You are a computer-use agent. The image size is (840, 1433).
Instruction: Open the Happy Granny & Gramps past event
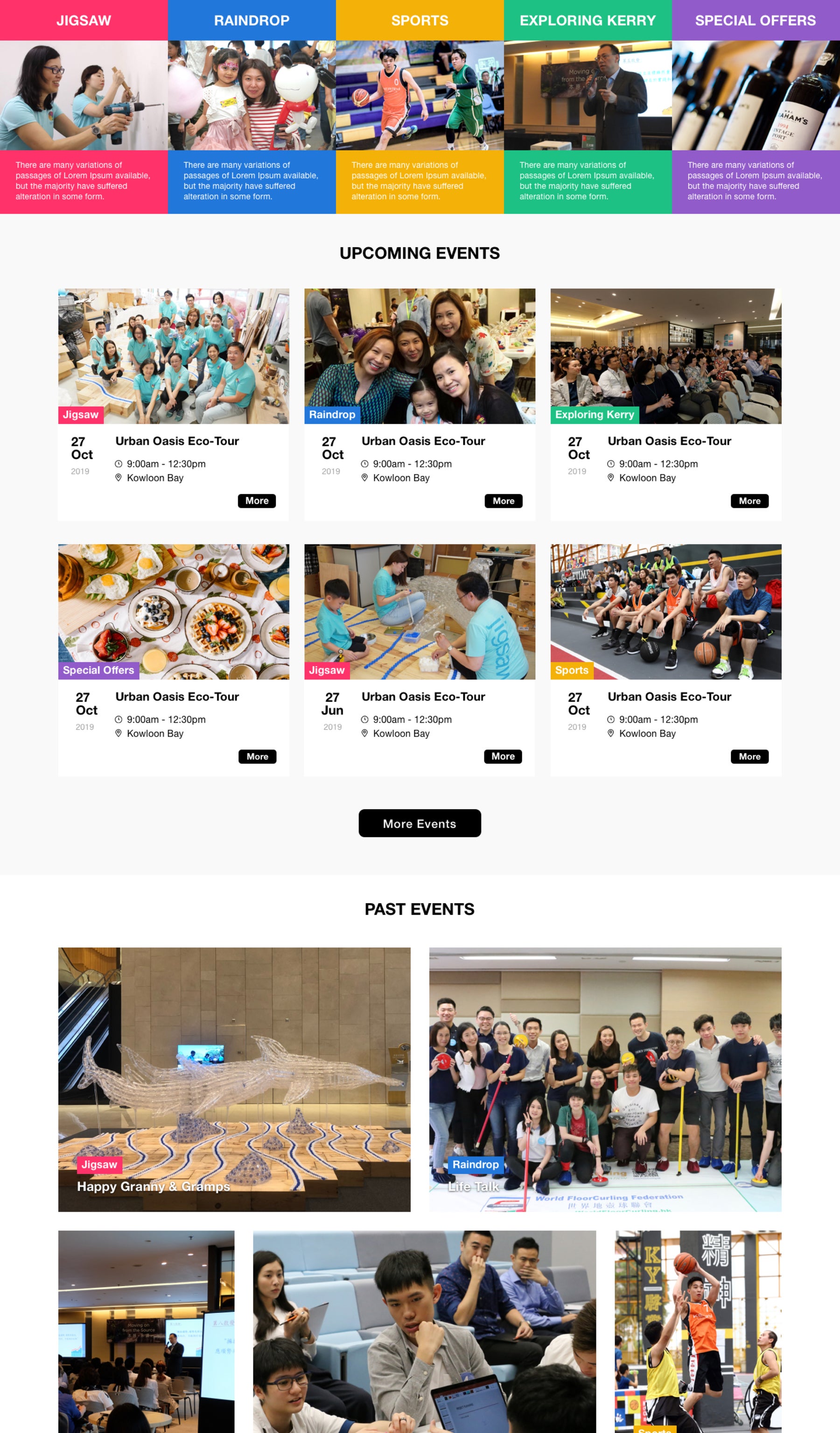point(234,1079)
